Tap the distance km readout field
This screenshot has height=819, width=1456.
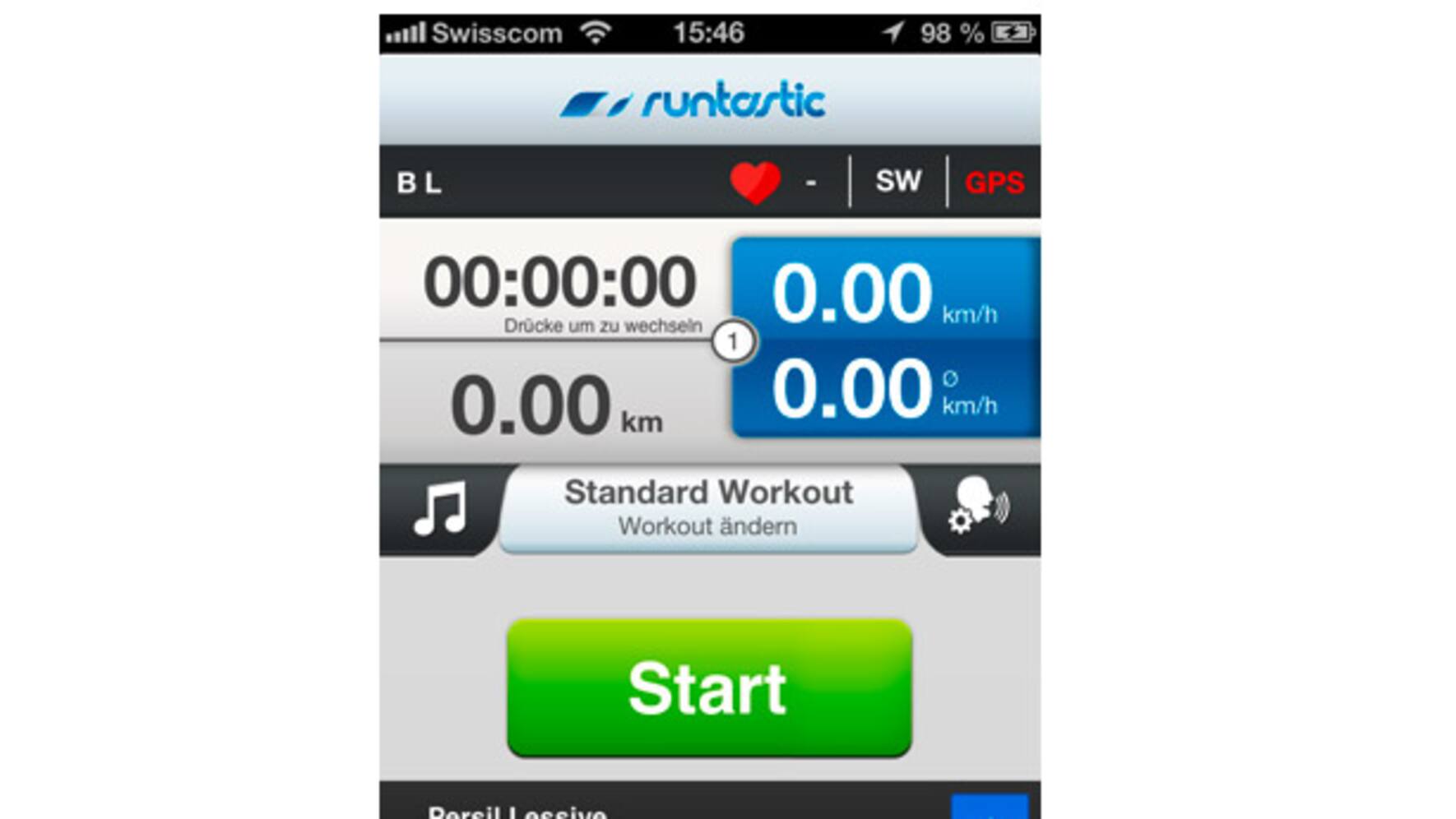(556, 405)
